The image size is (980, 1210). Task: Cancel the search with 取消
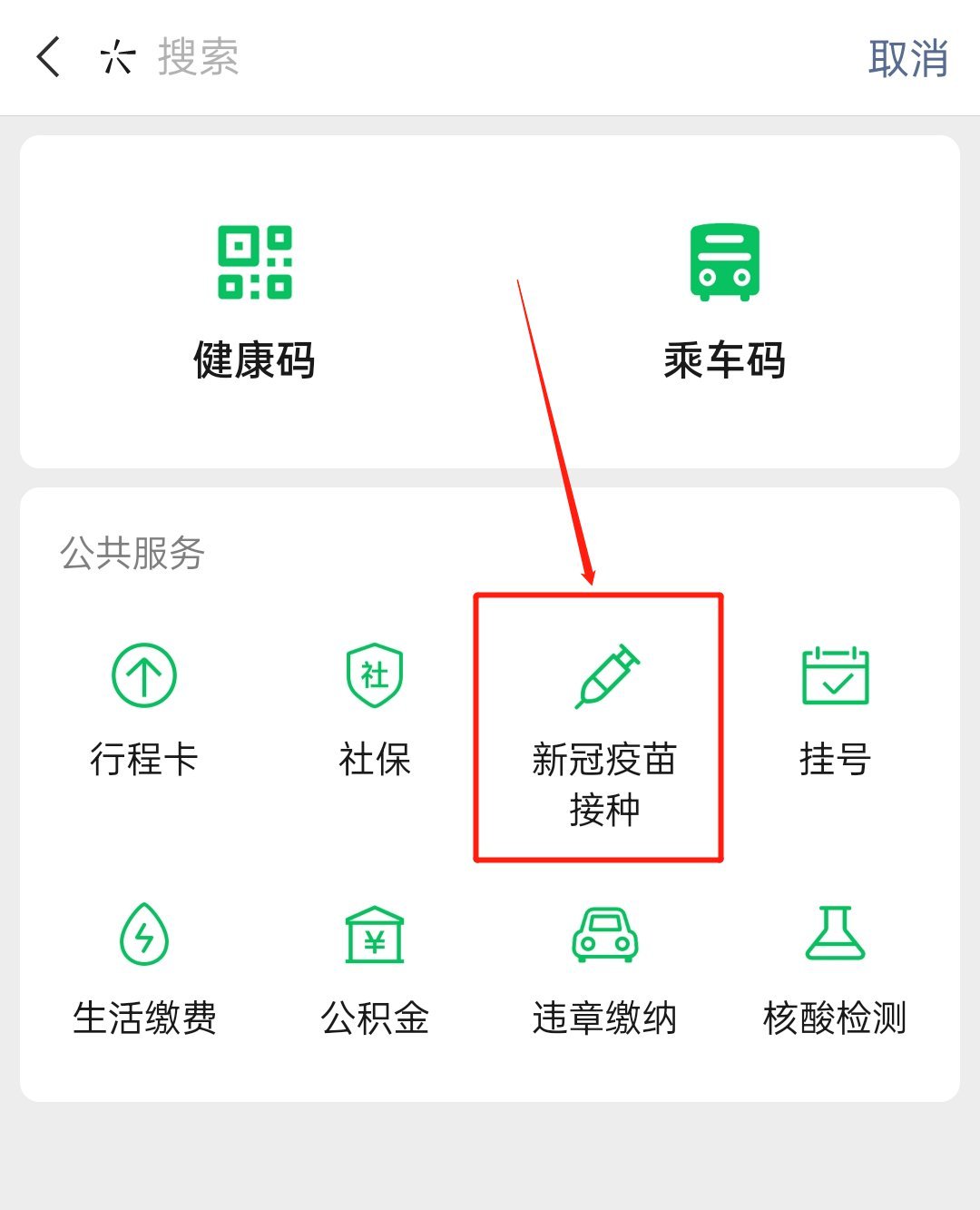(907, 58)
